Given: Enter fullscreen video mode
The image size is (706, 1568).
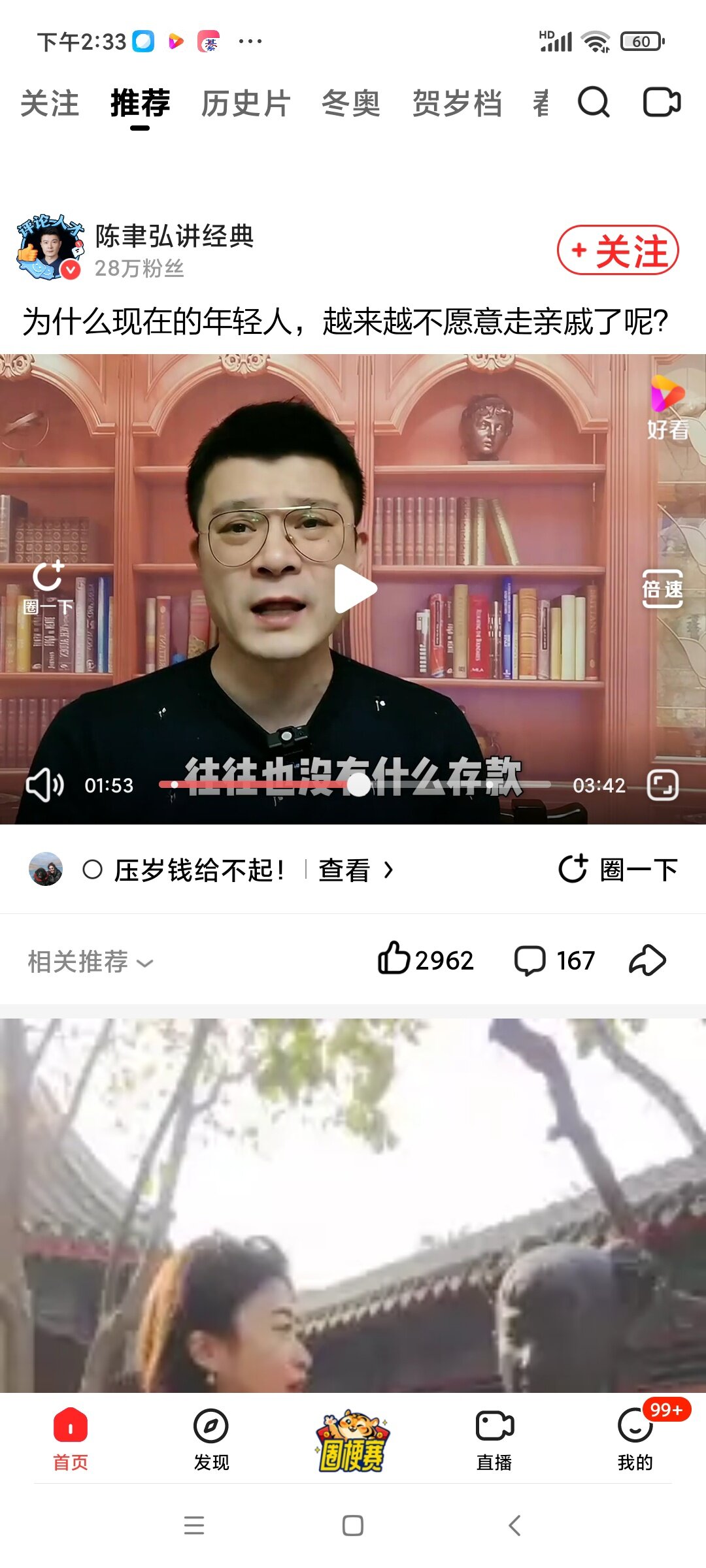Looking at the screenshot, I should click(662, 785).
